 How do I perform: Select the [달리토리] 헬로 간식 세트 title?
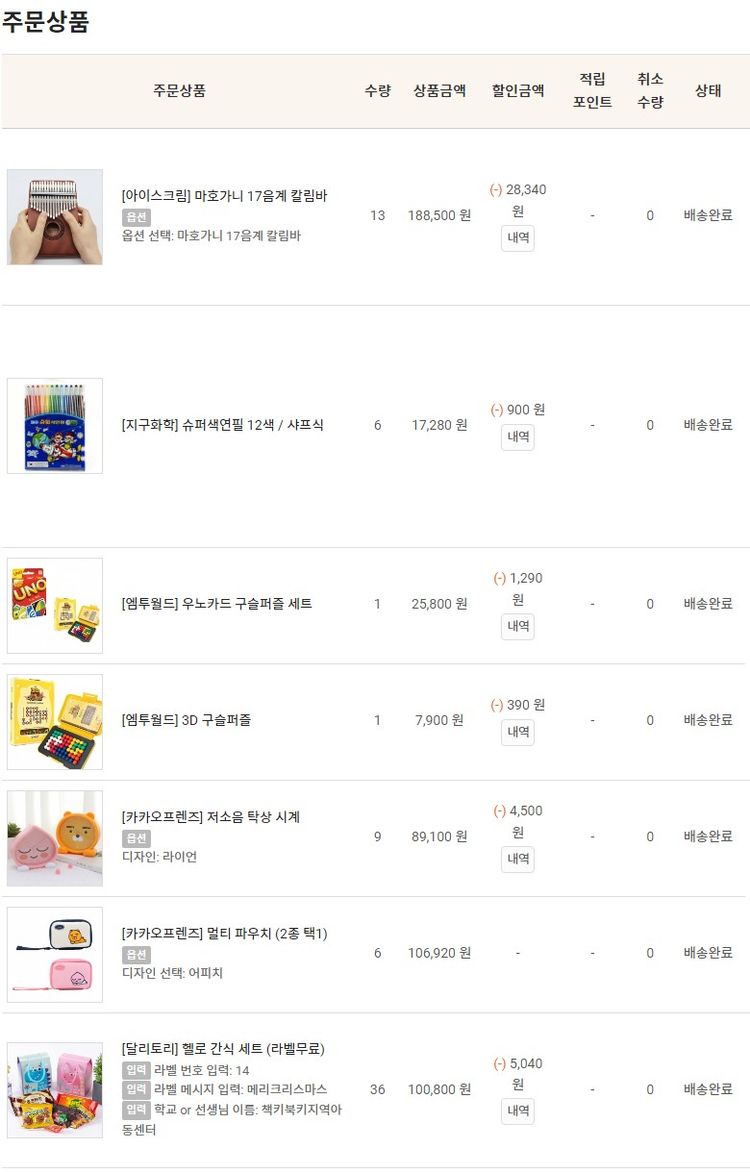pyautogui.click(x=223, y=1049)
